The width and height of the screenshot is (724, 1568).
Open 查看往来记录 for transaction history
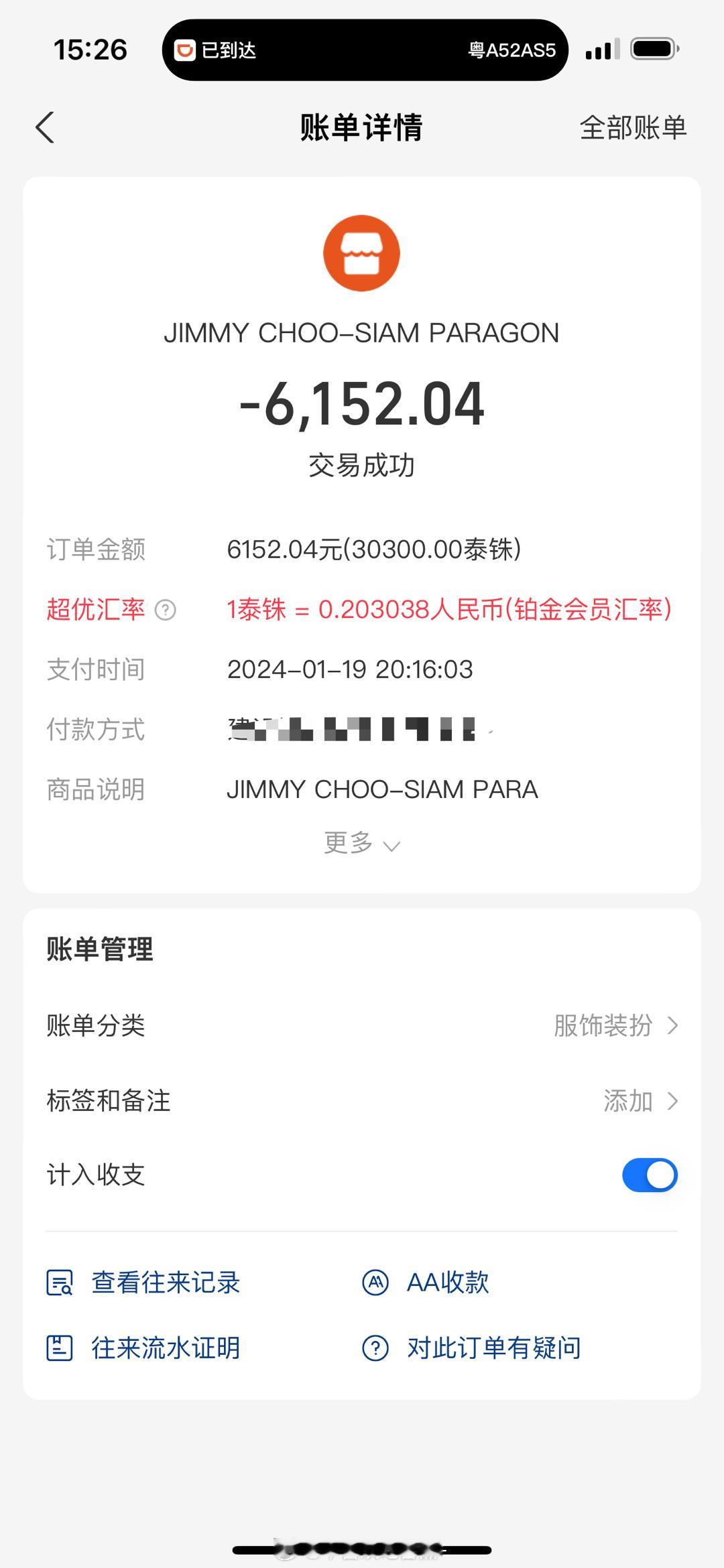pos(143,1283)
